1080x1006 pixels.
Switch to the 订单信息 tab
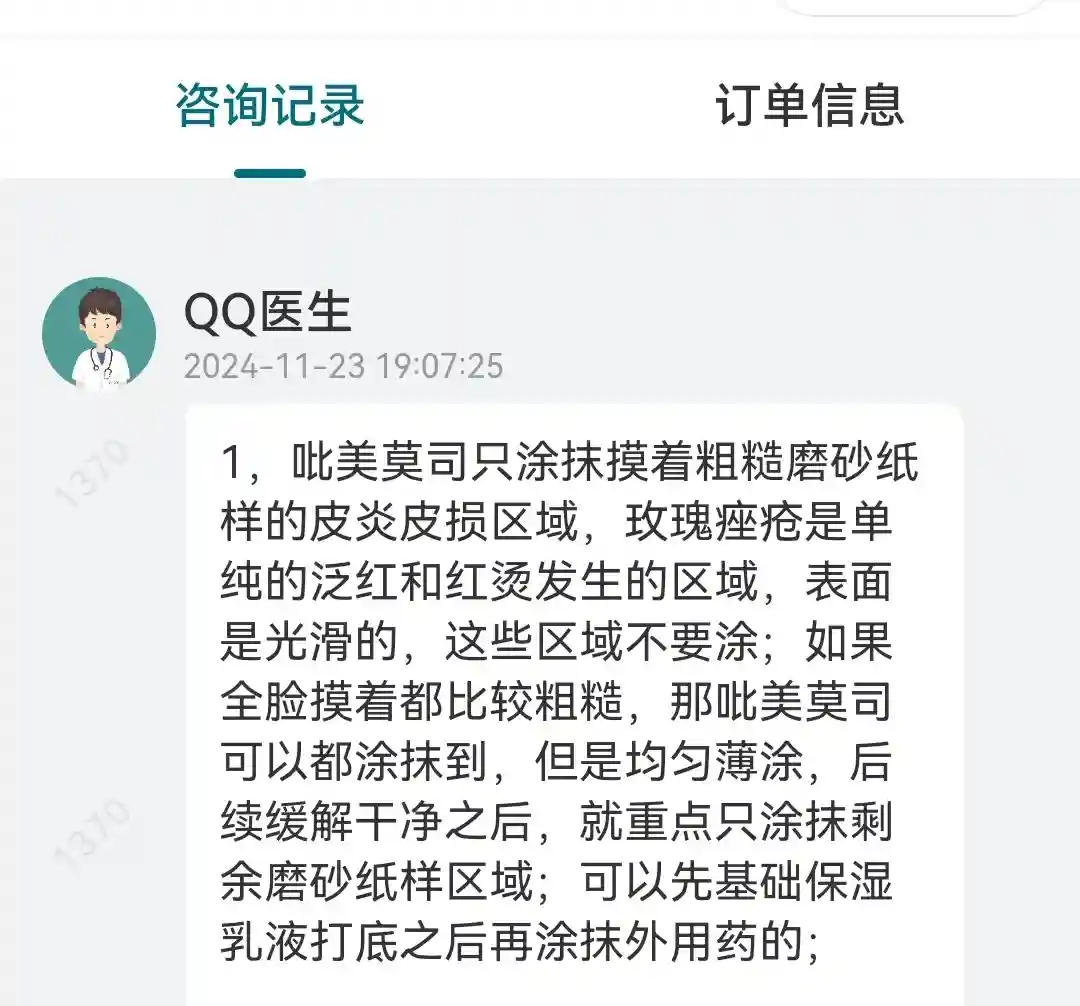809,106
